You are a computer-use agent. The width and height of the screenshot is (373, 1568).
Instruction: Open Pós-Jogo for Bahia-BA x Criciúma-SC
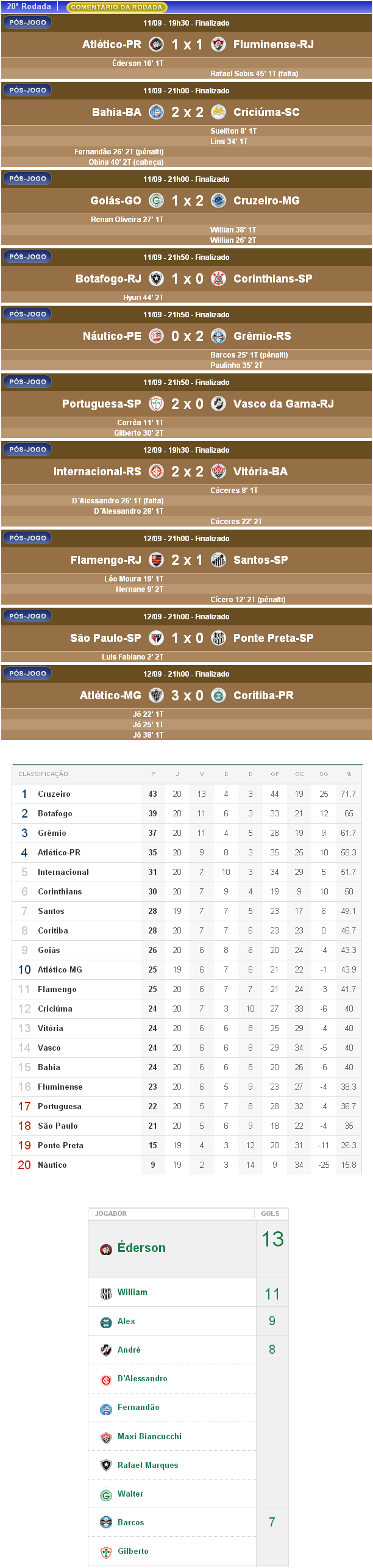point(27,90)
